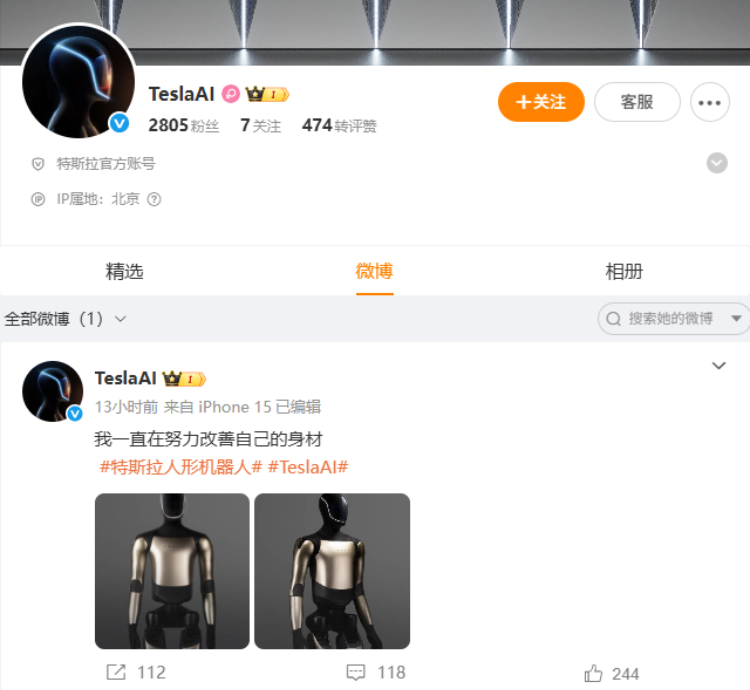
Task: Open the 7 关注 following list
Action: point(260,126)
